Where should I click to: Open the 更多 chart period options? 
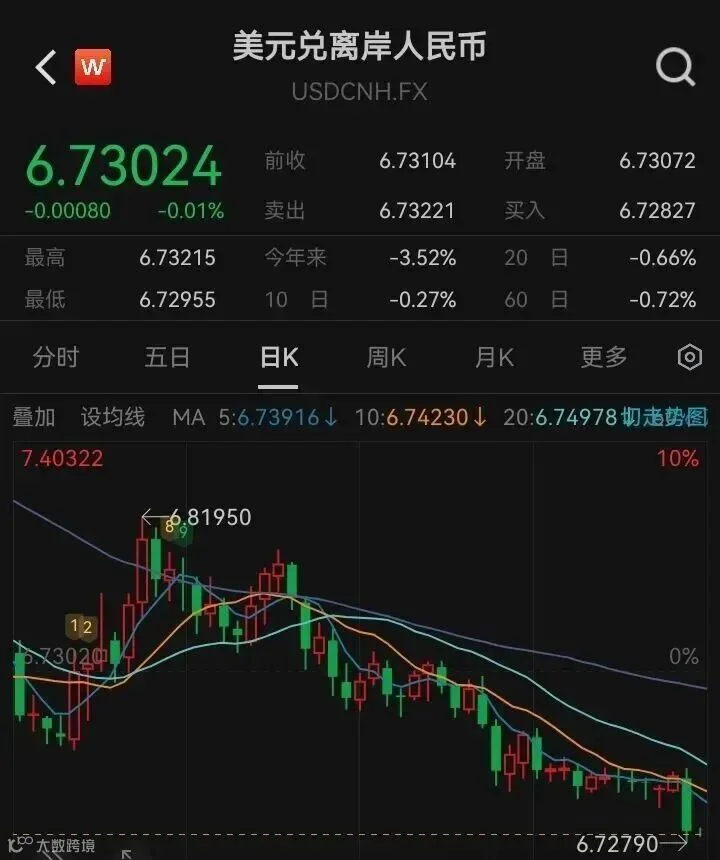(x=604, y=358)
